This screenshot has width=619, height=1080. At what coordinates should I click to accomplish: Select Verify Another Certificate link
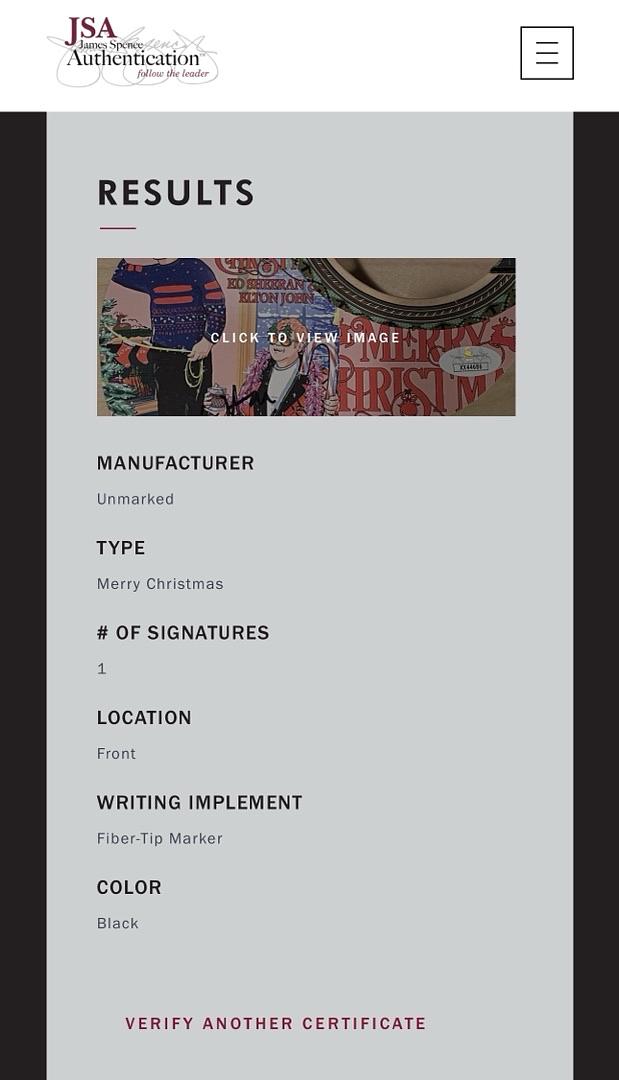[276, 1024]
